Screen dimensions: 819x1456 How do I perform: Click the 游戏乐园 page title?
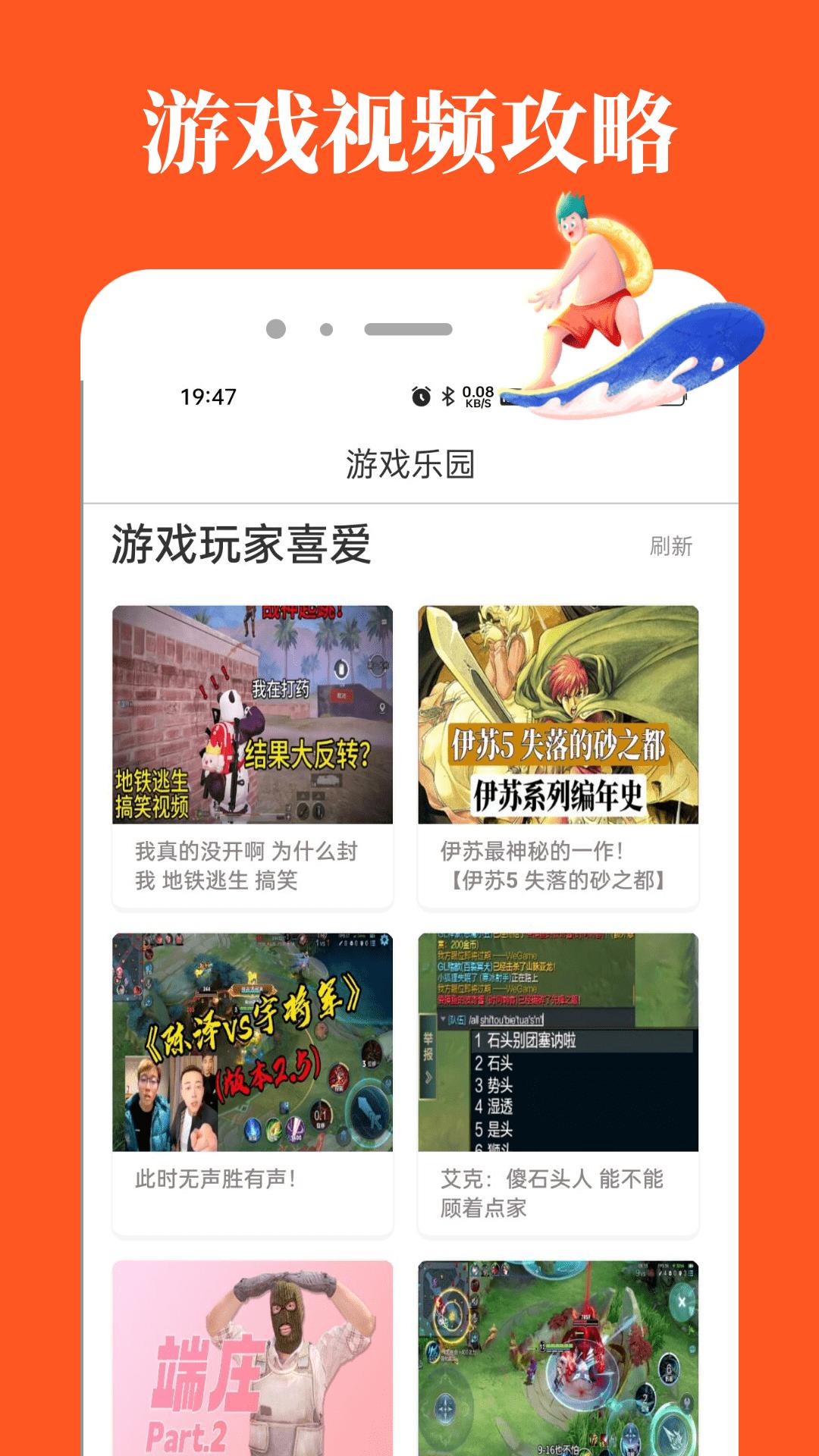[x=409, y=463]
